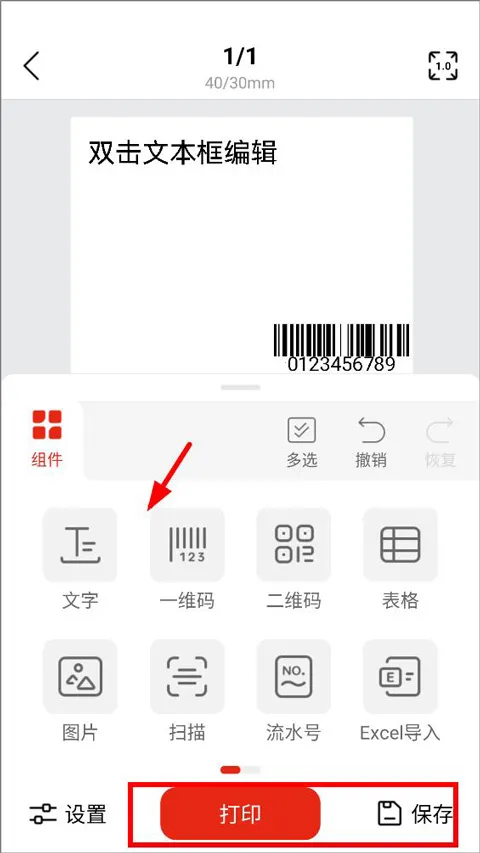Open the 扫描 scan tool

(187, 691)
